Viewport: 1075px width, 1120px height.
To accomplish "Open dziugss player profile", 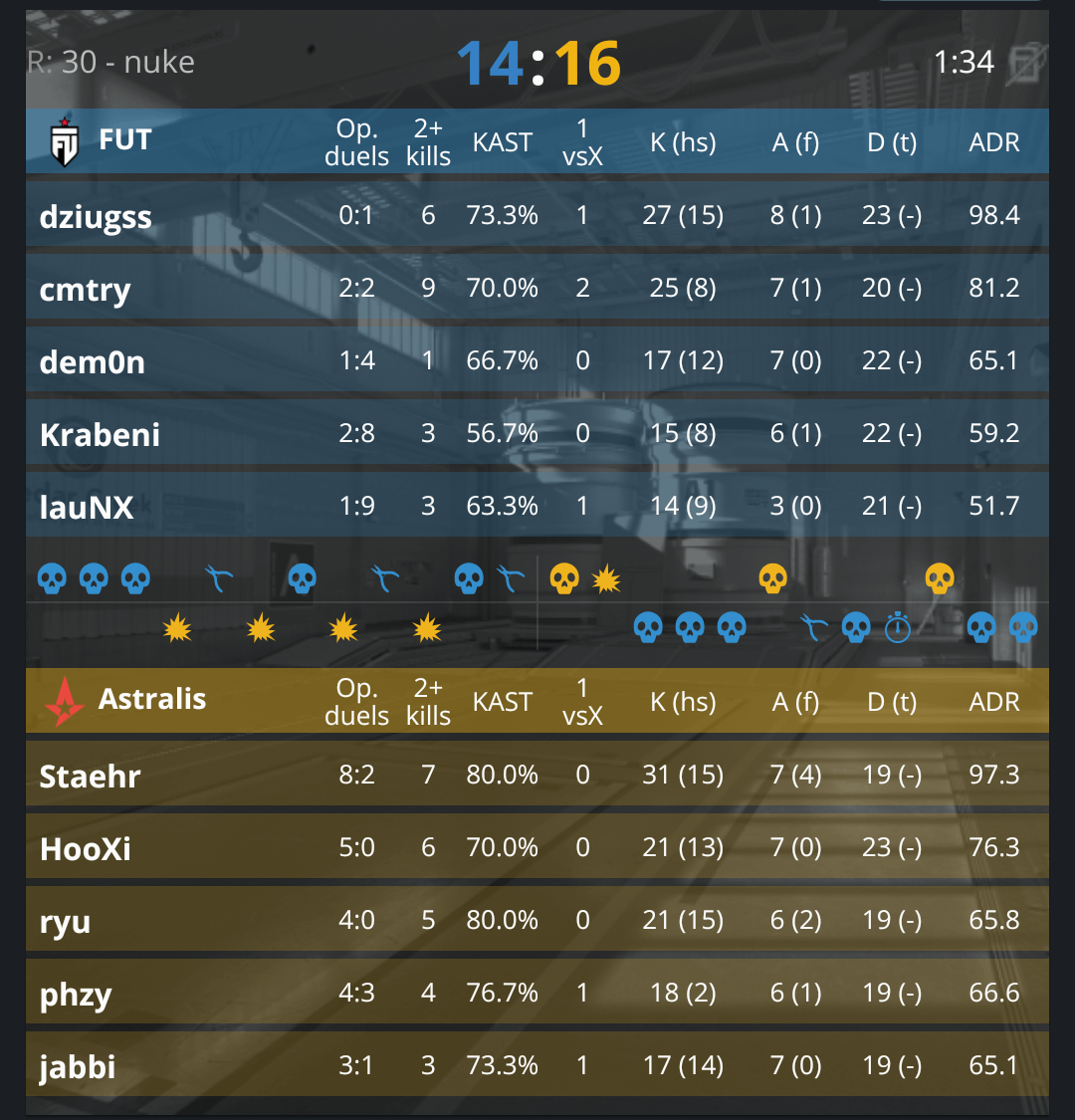I will tap(96, 217).
